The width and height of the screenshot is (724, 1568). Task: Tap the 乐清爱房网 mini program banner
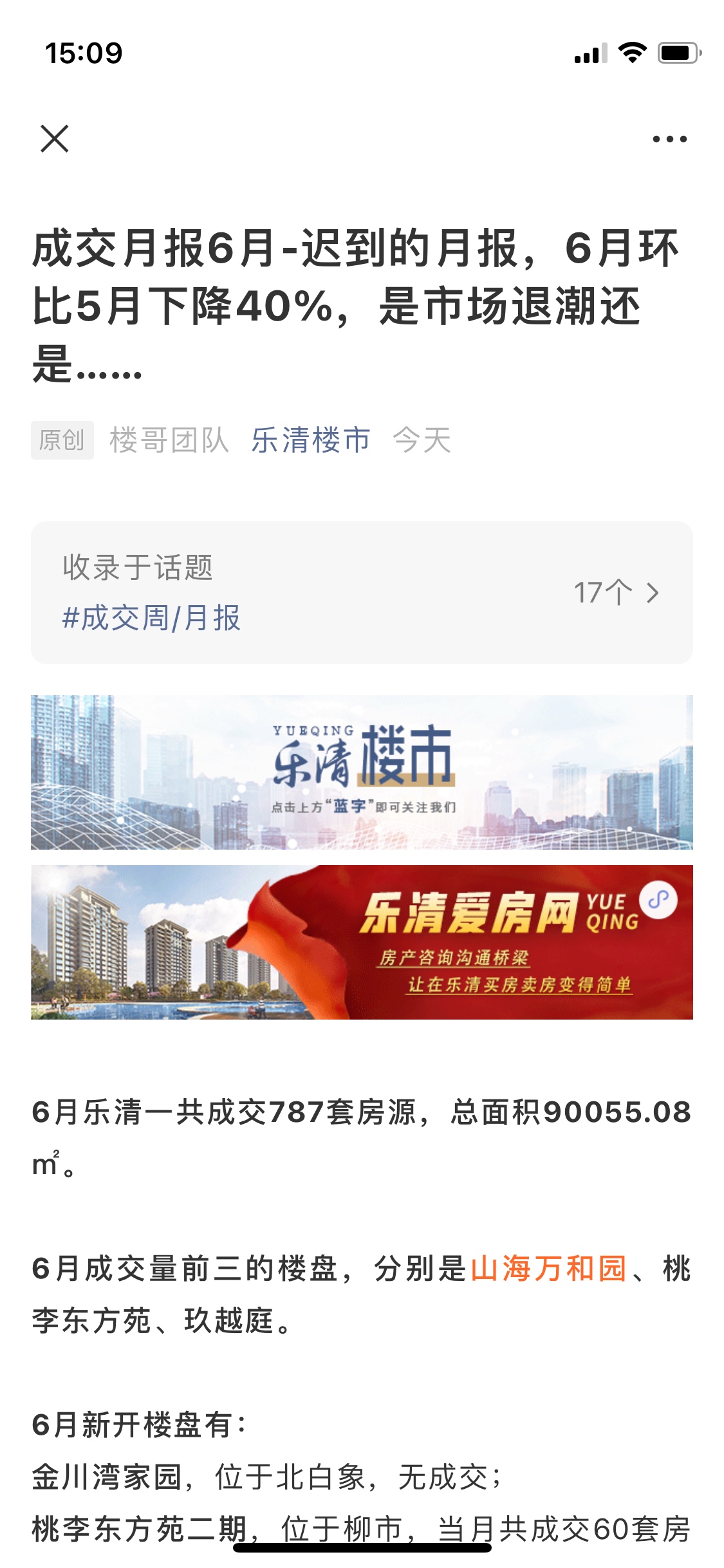point(362,942)
